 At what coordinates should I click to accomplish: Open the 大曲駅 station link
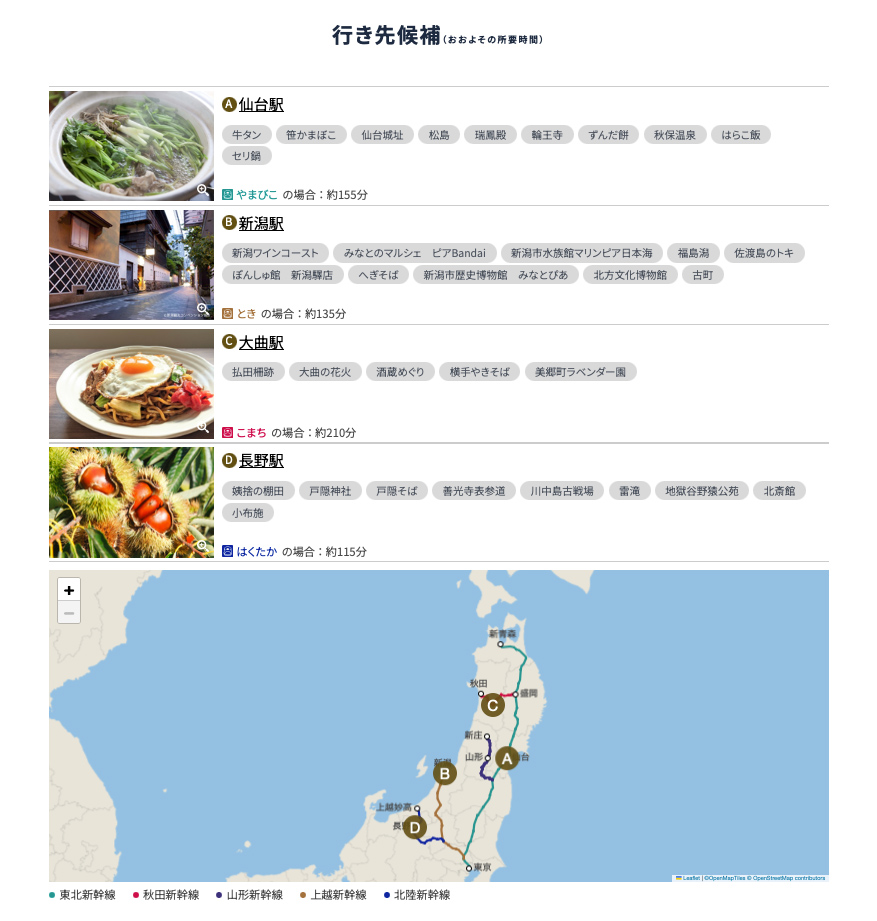[261, 343]
